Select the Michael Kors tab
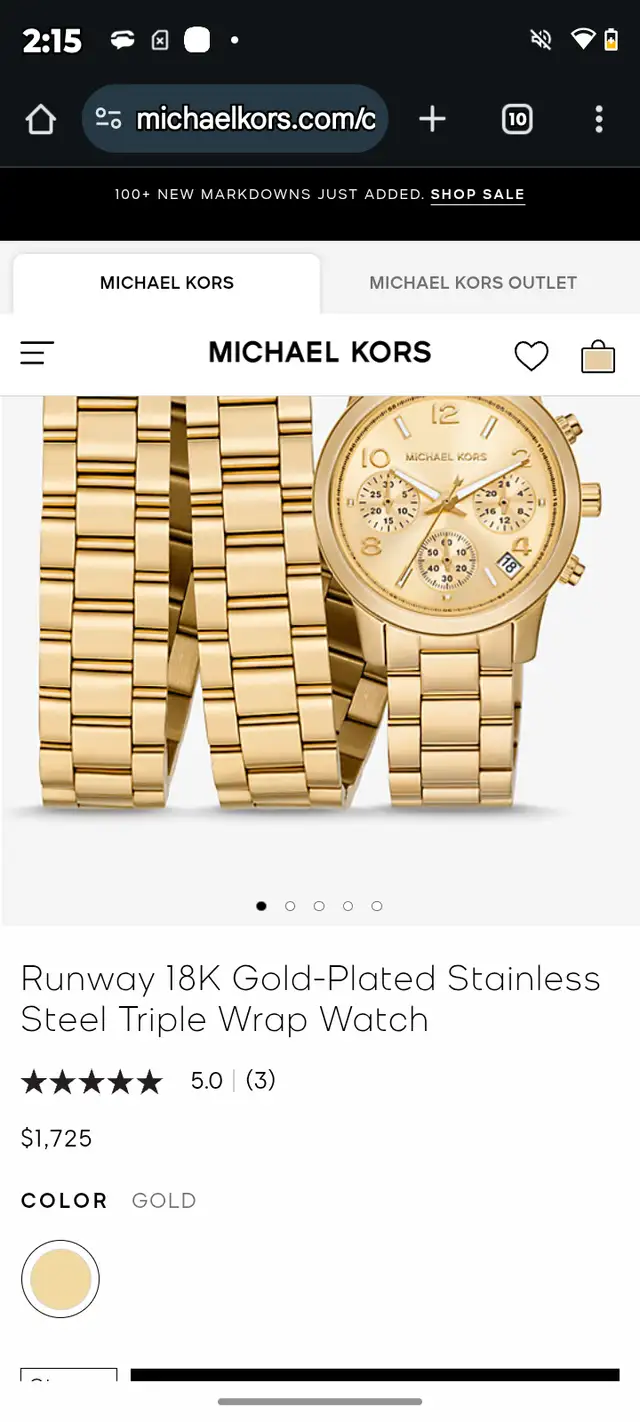Screen dimensions: 640x1422 coord(167,283)
